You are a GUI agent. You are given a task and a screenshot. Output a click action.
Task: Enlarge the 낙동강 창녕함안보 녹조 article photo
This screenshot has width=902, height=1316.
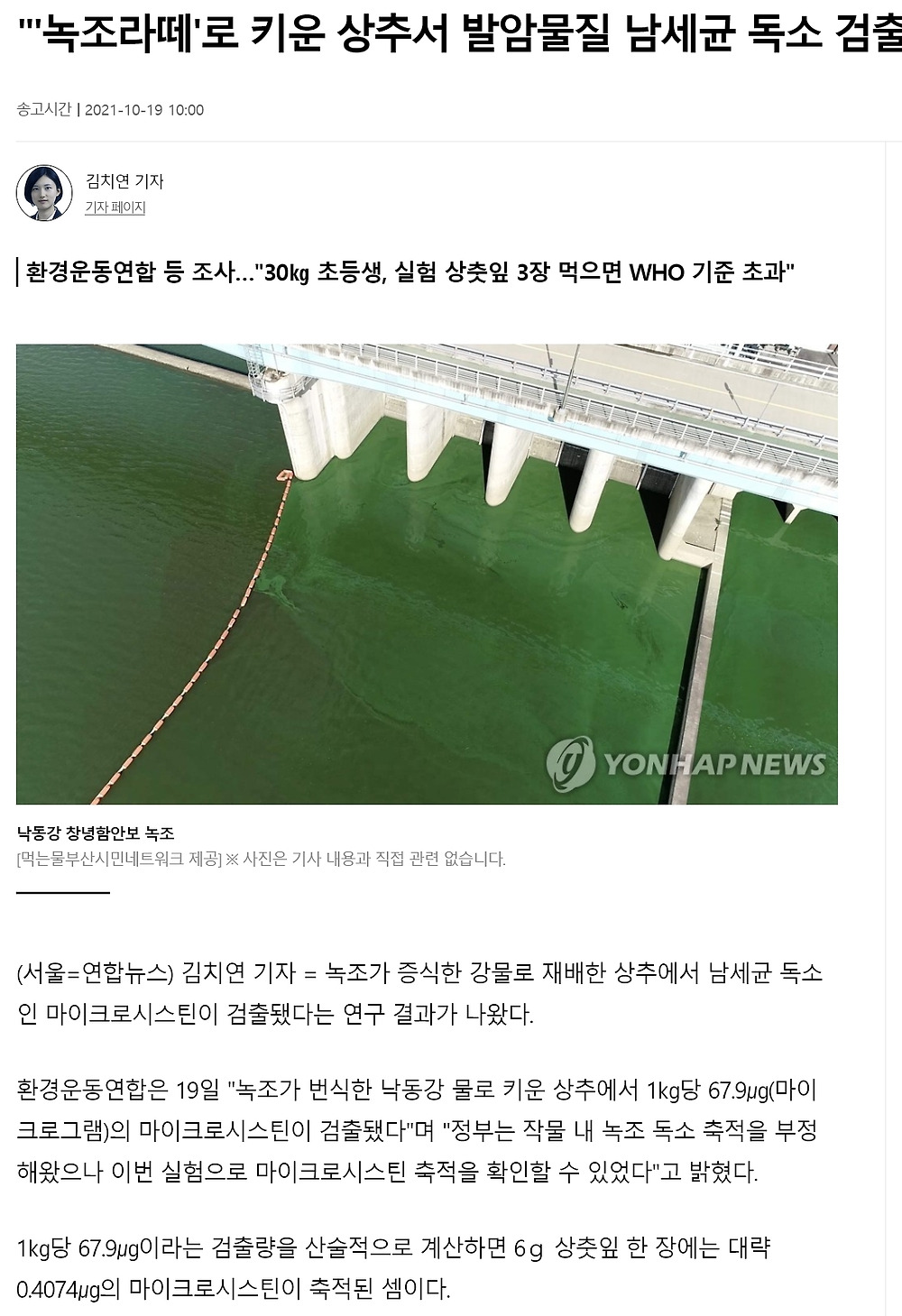(427, 574)
